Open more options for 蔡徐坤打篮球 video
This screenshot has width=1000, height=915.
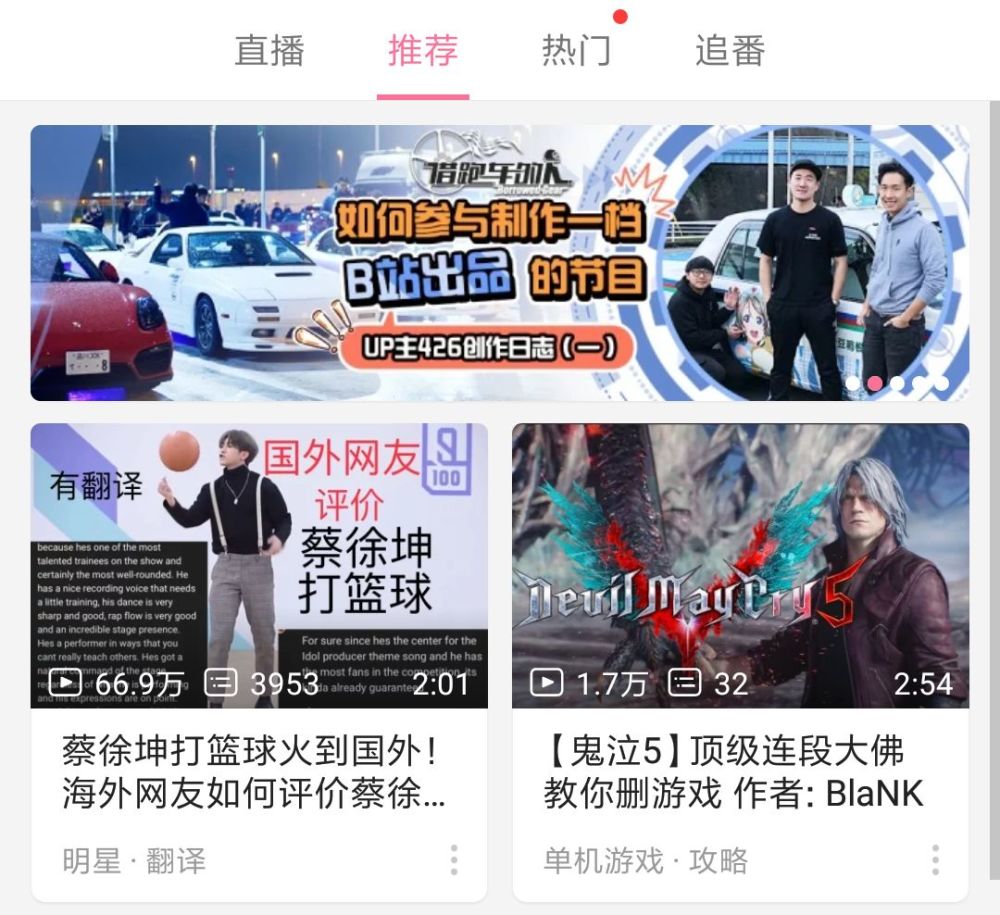pyautogui.click(x=454, y=860)
